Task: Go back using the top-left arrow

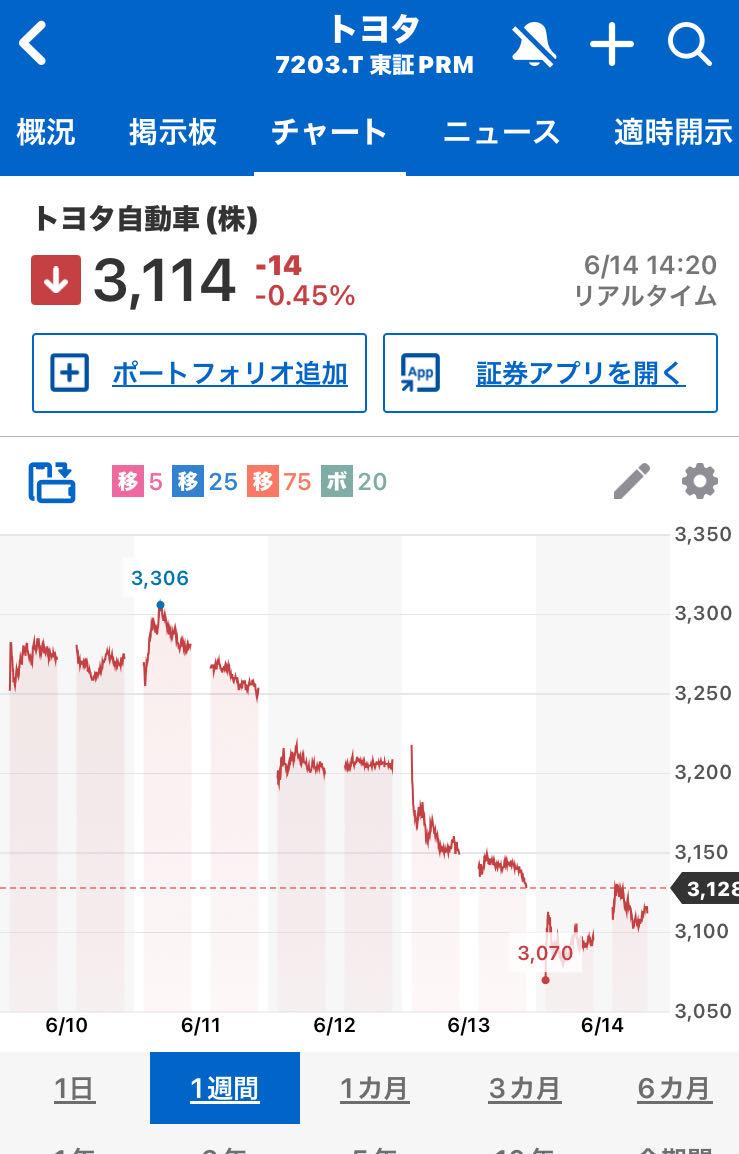Action: pos(33,45)
